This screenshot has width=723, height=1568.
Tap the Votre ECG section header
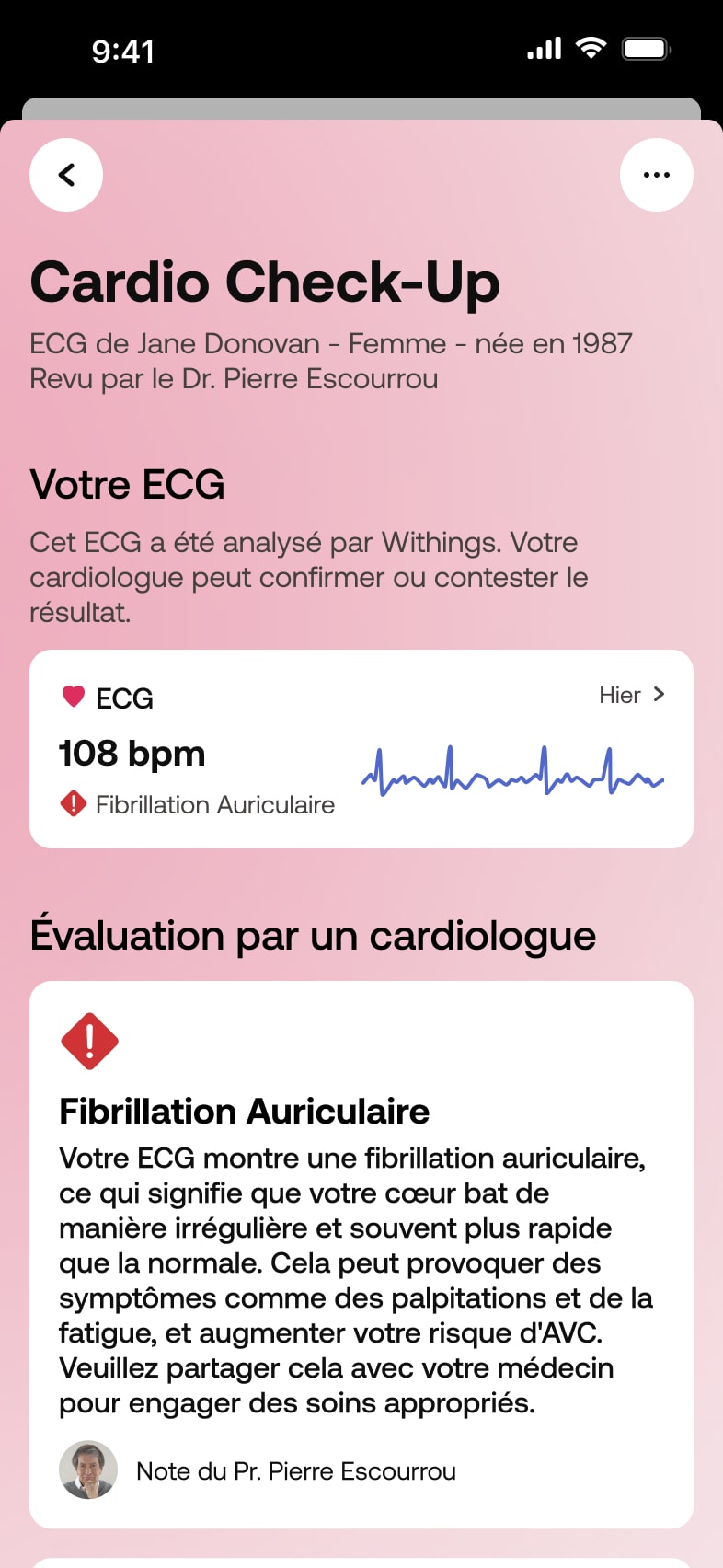[x=128, y=485]
